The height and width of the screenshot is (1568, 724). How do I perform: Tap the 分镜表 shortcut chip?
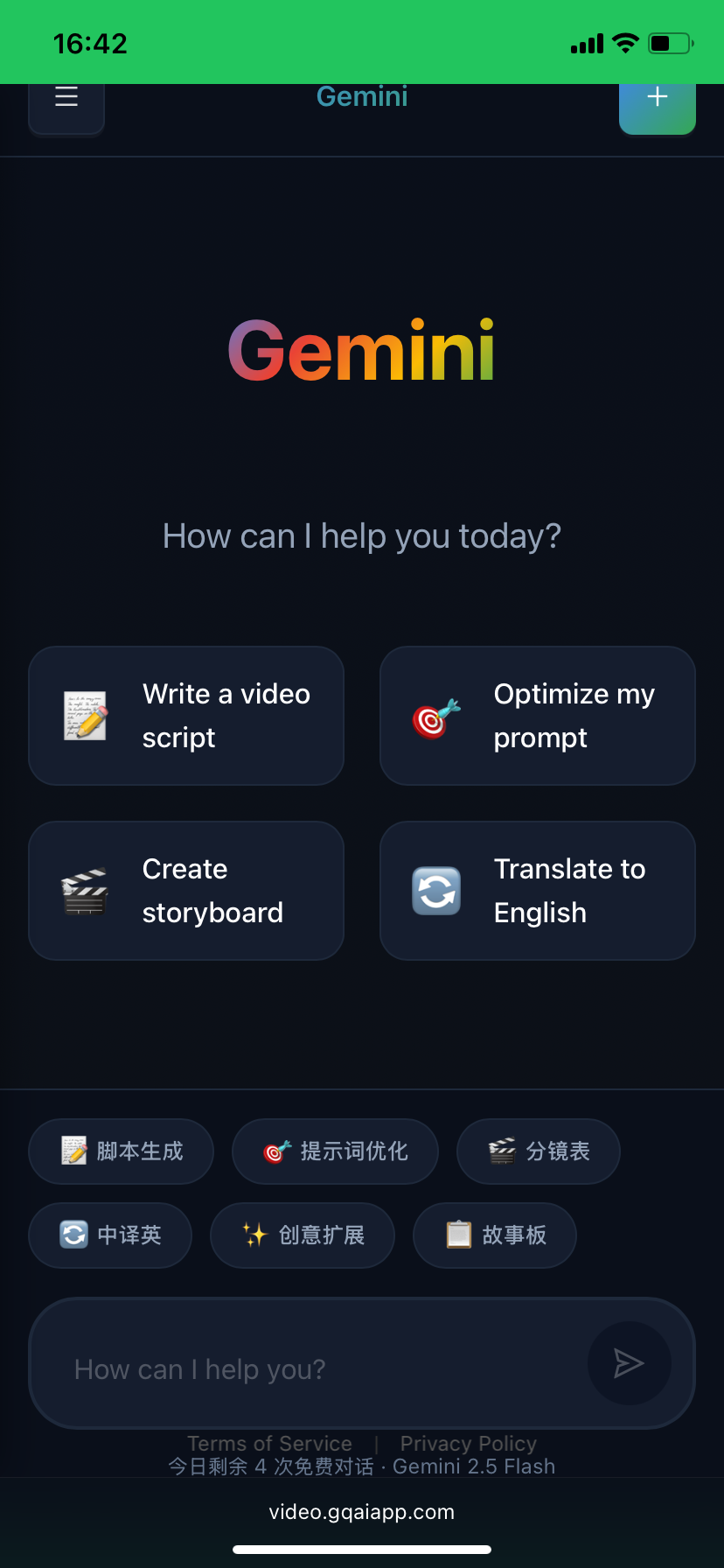pyautogui.click(x=538, y=1151)
